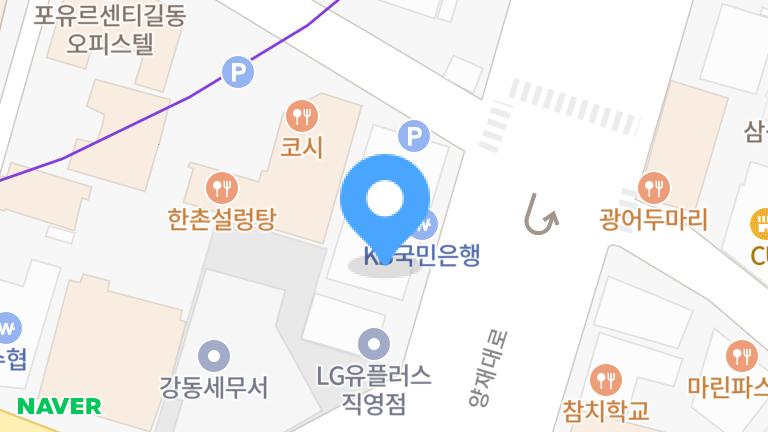Tap the blue location pin on KB국민은행

coord(385,200)
